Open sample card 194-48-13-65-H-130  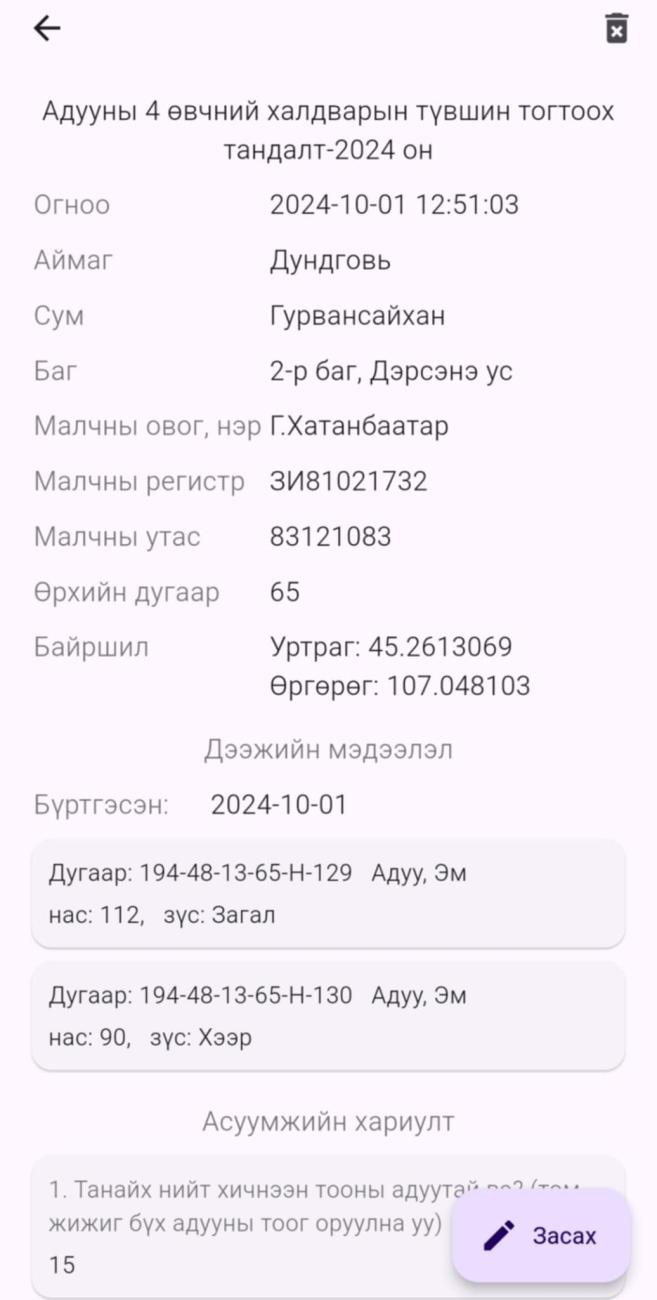(x=328, y=1015)
